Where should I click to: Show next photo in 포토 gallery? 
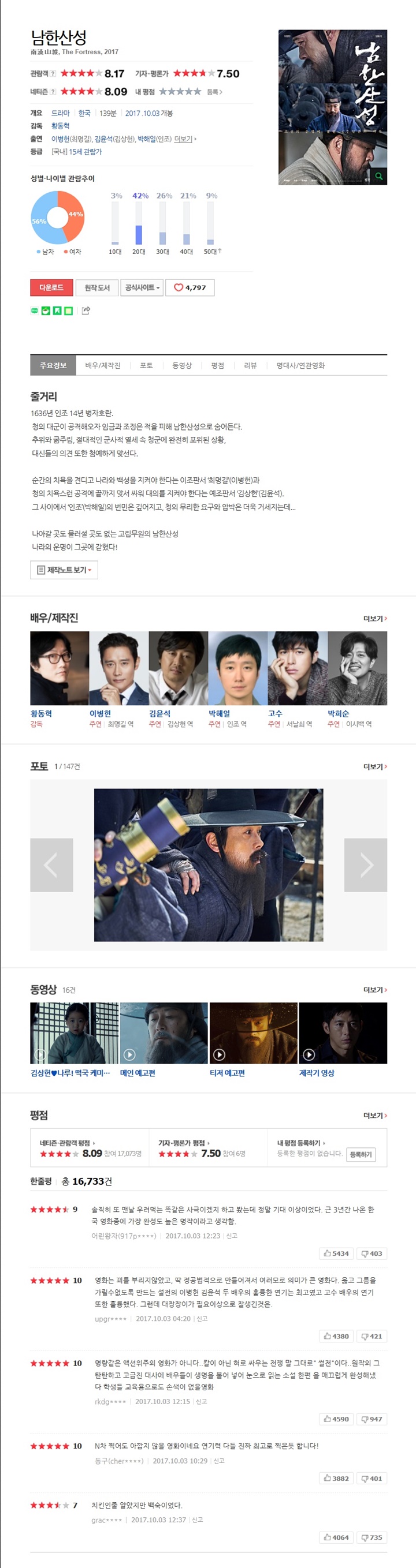[366, 865]
